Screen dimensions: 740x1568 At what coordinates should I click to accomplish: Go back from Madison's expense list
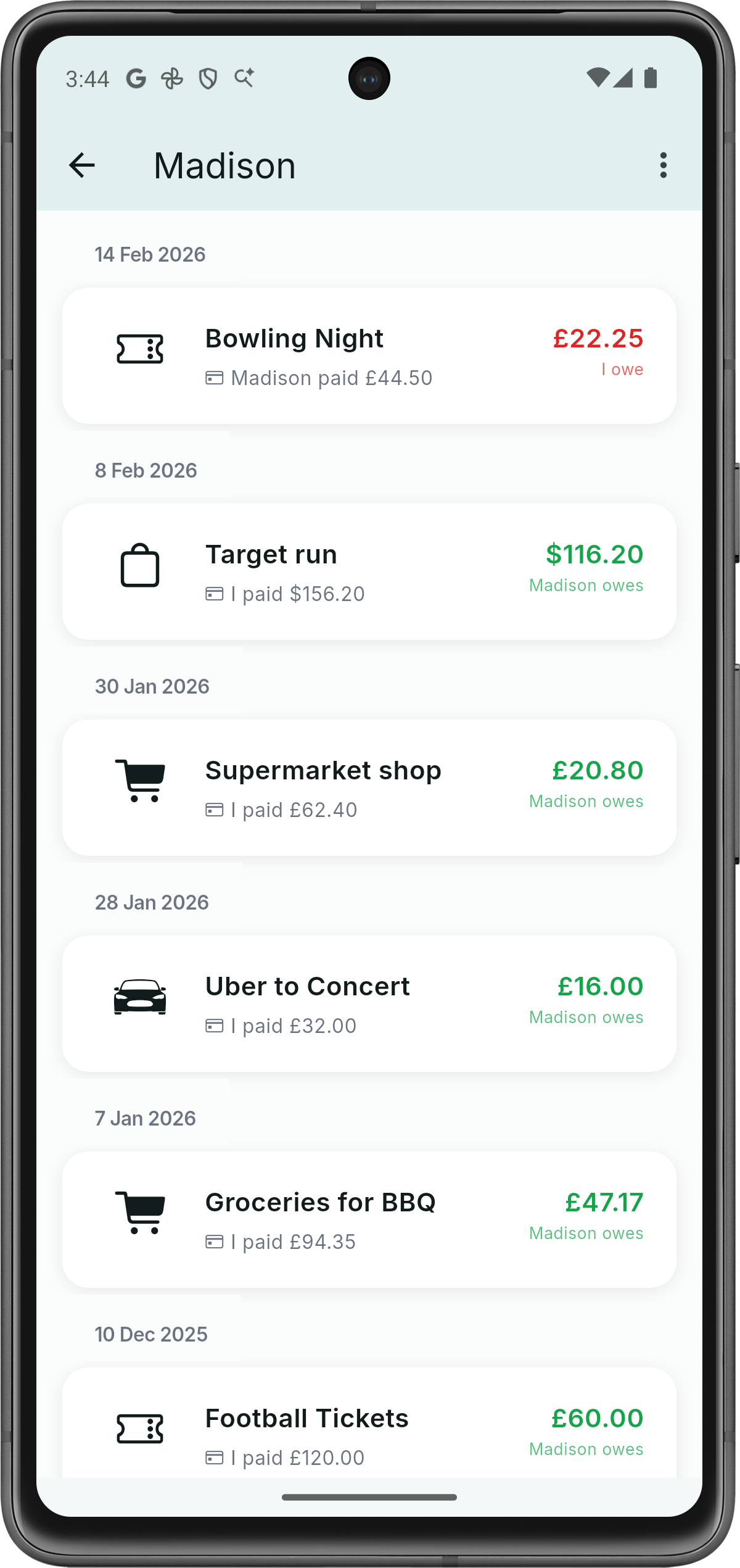pos(81,165)
